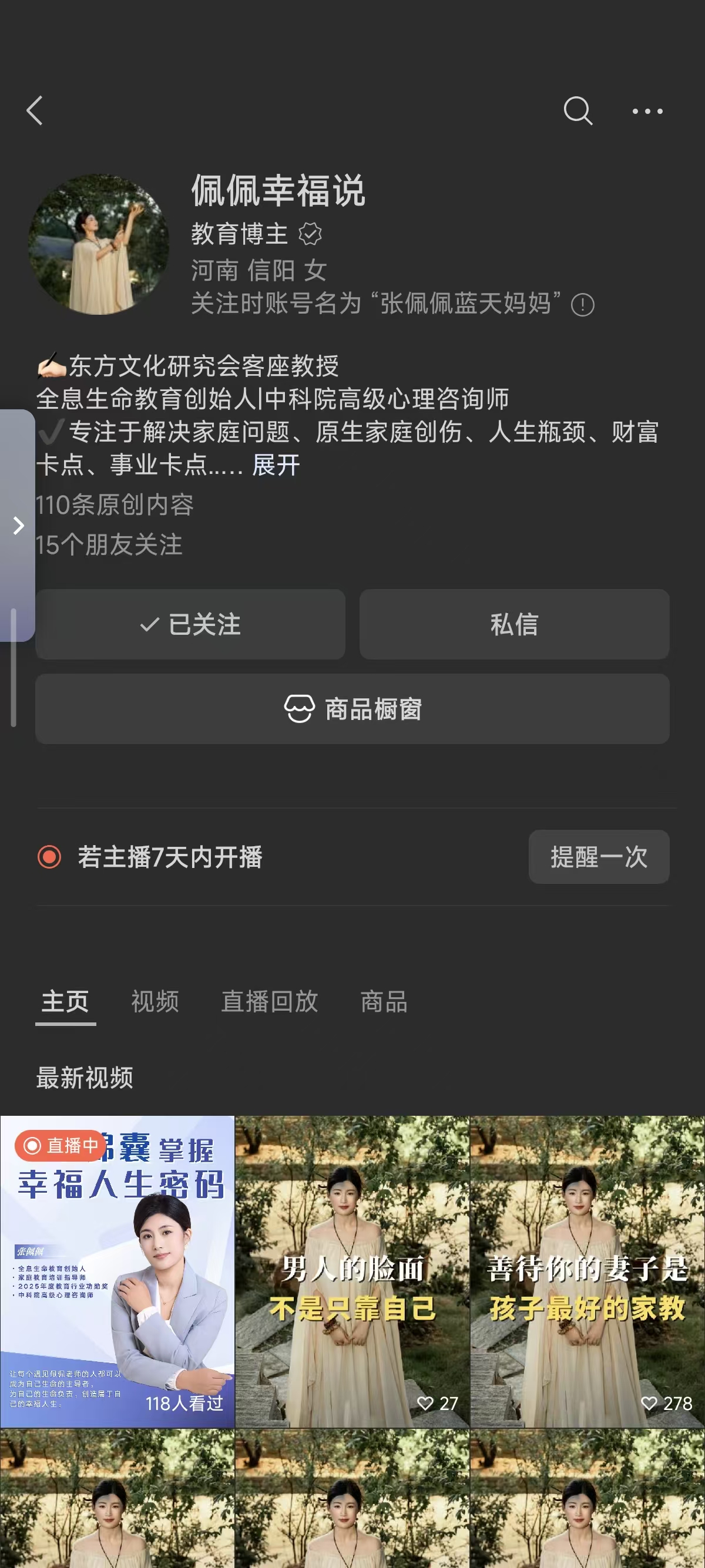Screen dimensions: 705x1568
Task: Go back to the previous page
Action: pyautogui.click(x=35, y=111)
